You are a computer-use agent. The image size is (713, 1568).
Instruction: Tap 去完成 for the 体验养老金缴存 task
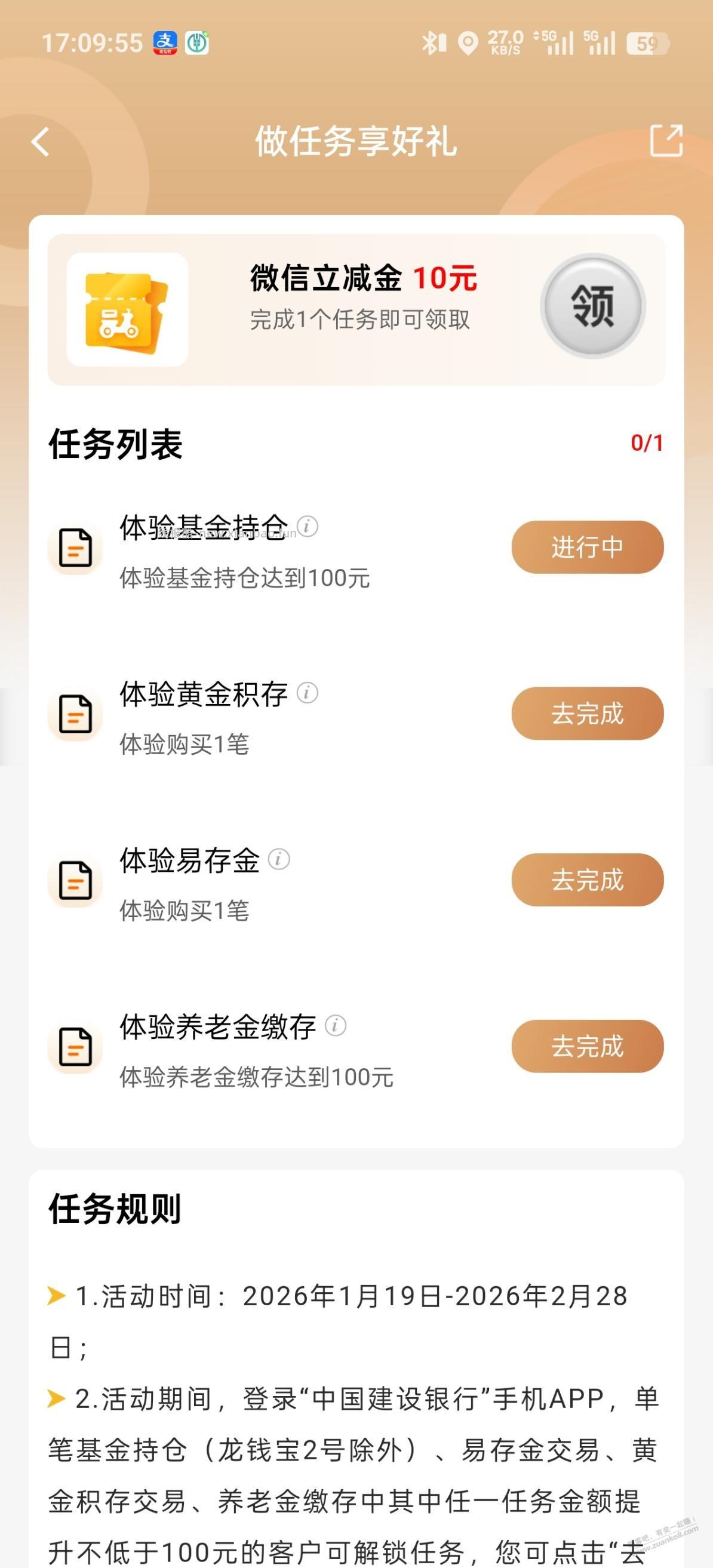click(586, 1047)
